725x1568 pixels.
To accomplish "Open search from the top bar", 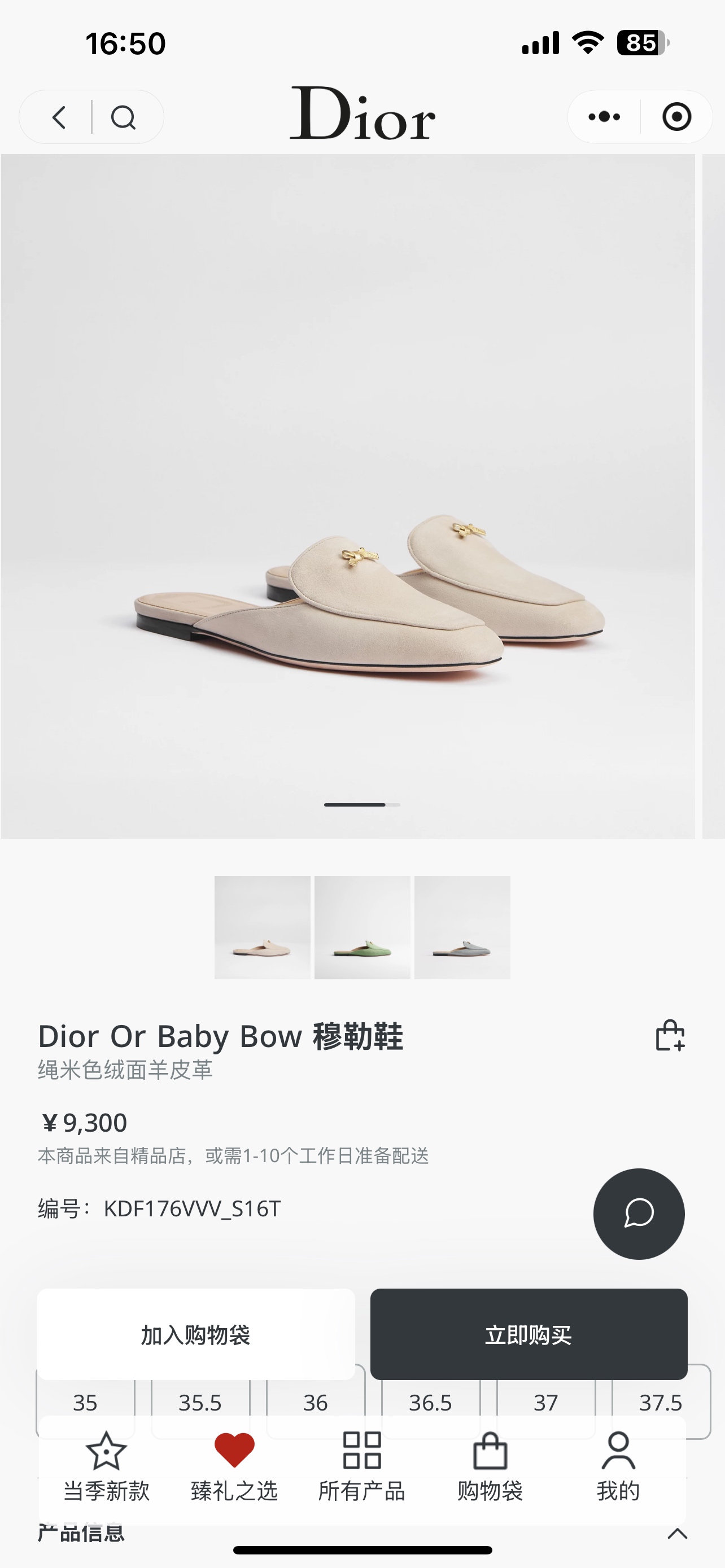I will 124,117.
